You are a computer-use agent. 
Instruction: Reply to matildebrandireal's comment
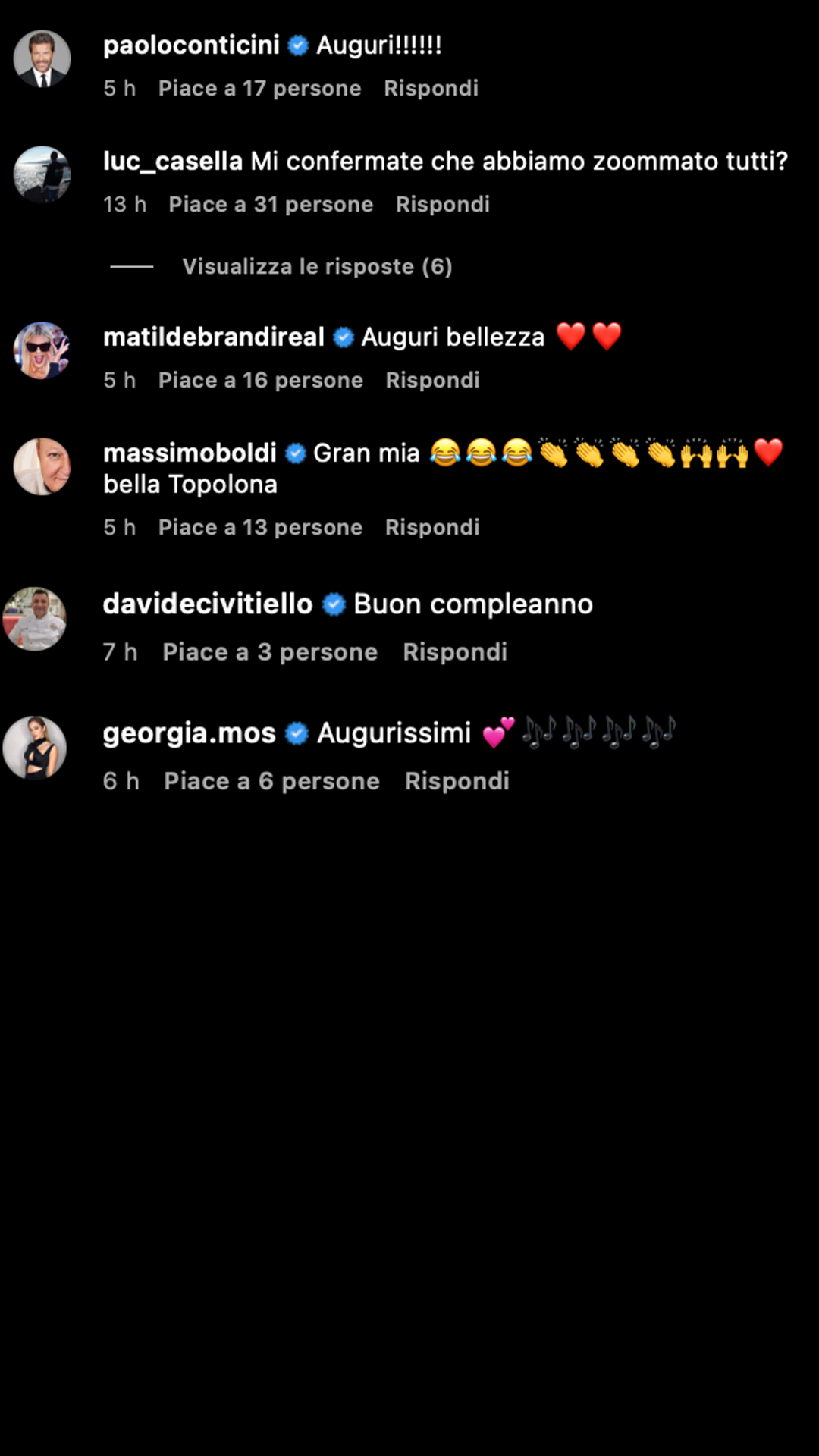(432, 380)
